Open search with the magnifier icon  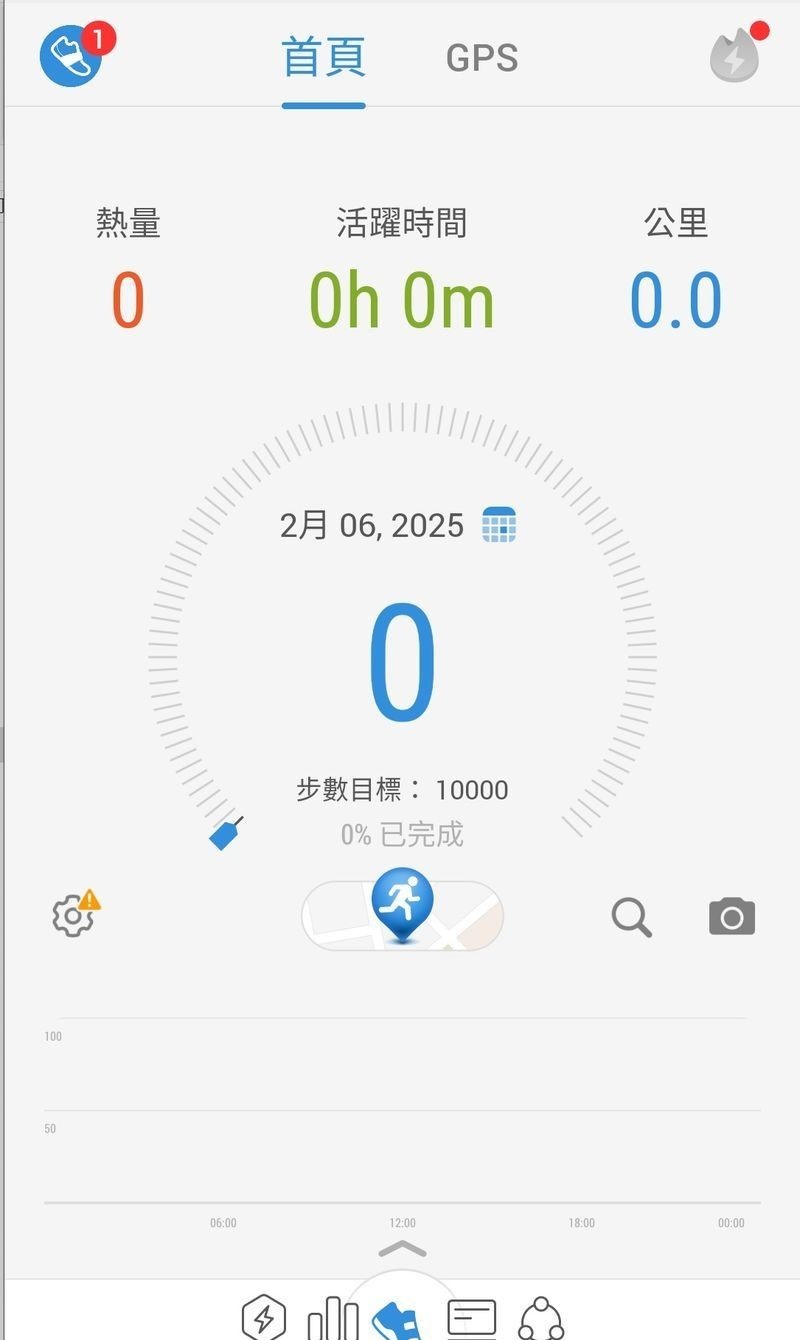pos(631,916)
